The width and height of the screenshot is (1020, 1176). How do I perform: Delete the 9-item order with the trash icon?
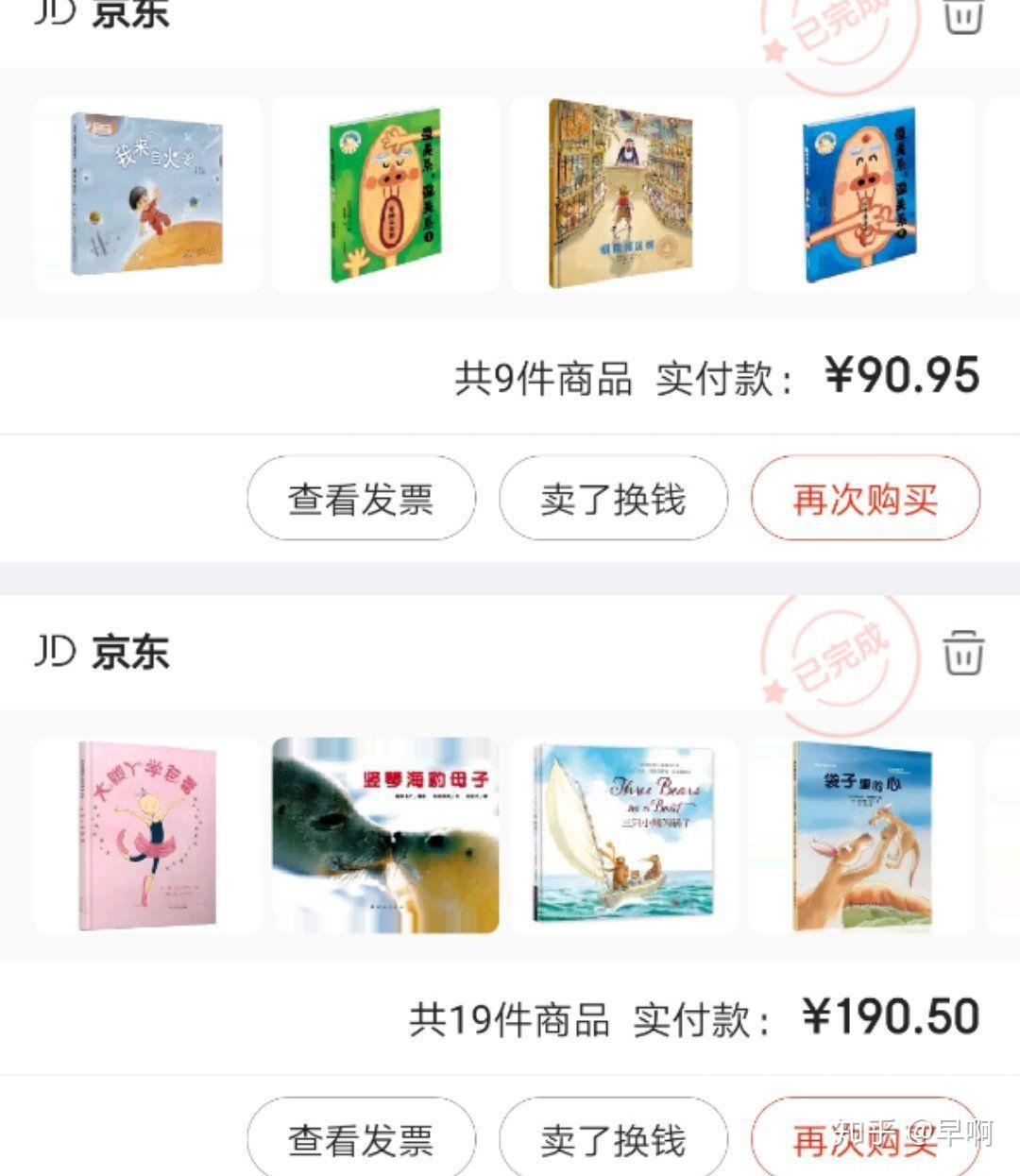pyautogui.click(x=963, y=16)
